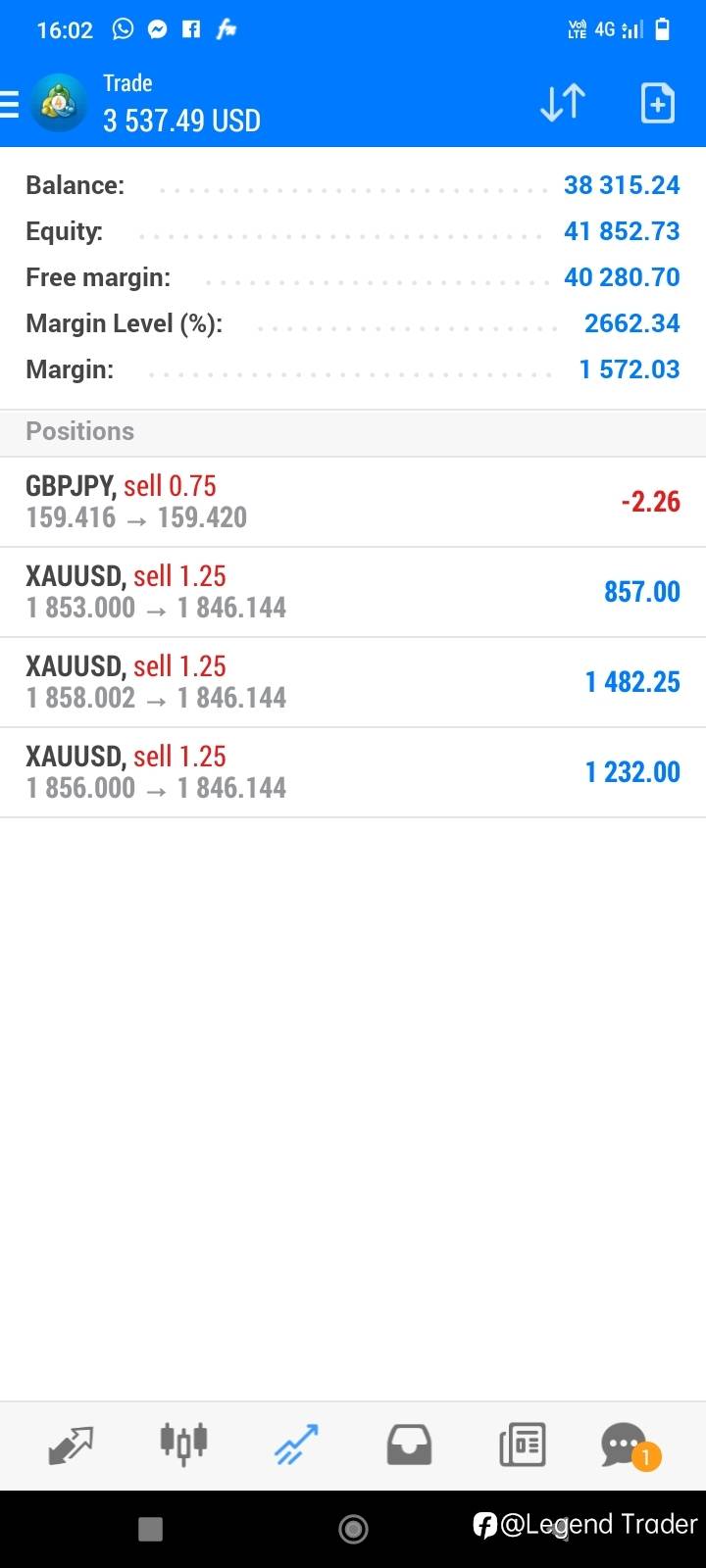Go to the History tab
Image resolution: width=706 pixels, height=1568 pixels.
(x=409, y=1445)
